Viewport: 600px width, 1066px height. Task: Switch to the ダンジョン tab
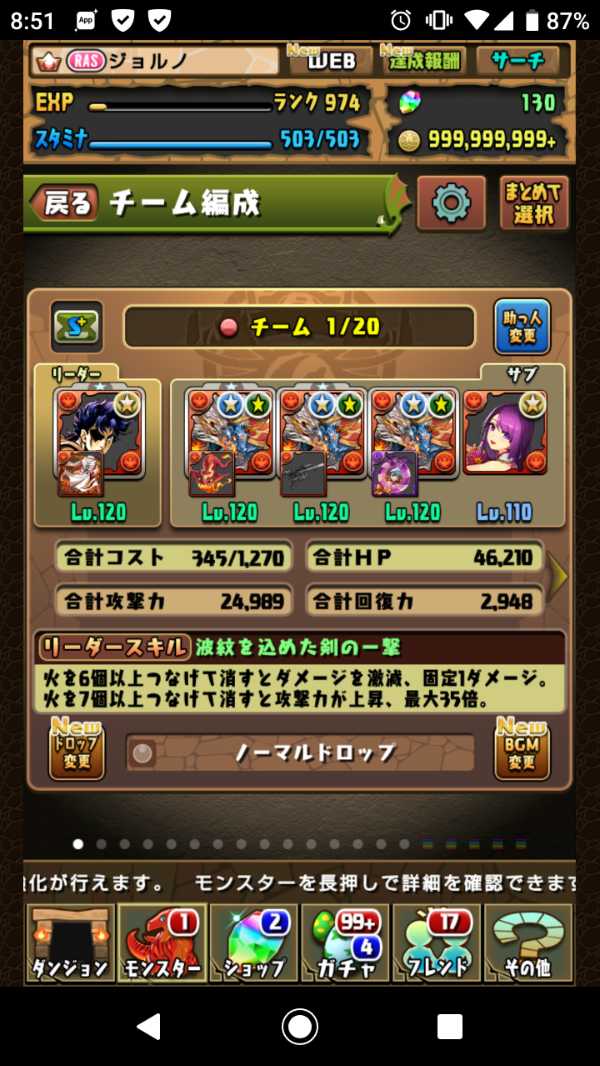point(70,943)
